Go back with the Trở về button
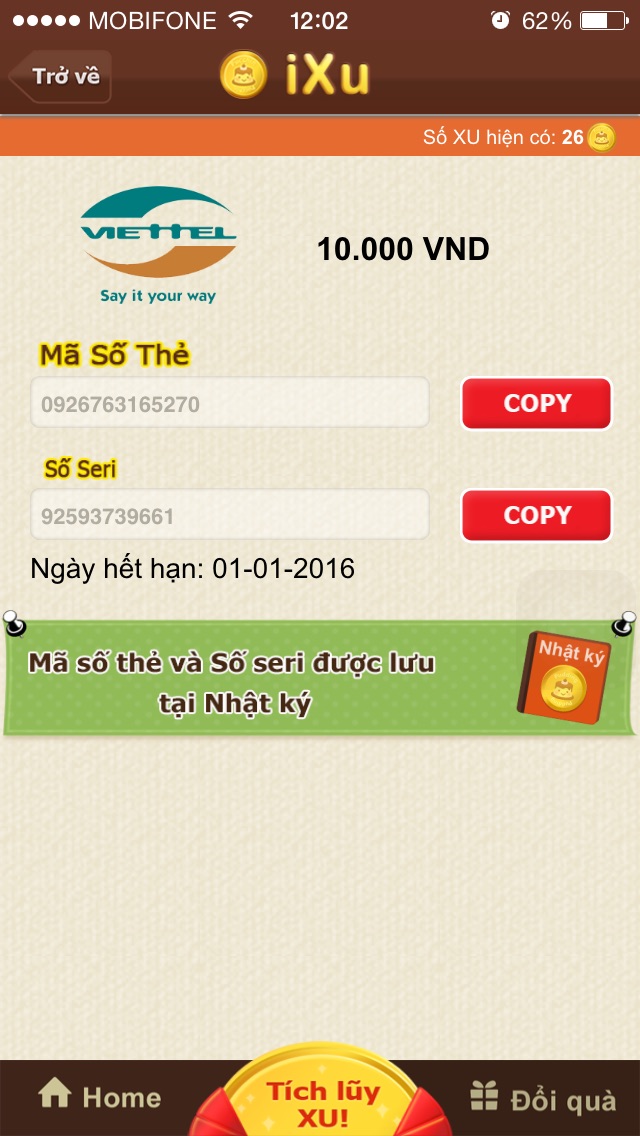Image resolution: width=640 pixels, height=1136 pixels. pos(60,76)
